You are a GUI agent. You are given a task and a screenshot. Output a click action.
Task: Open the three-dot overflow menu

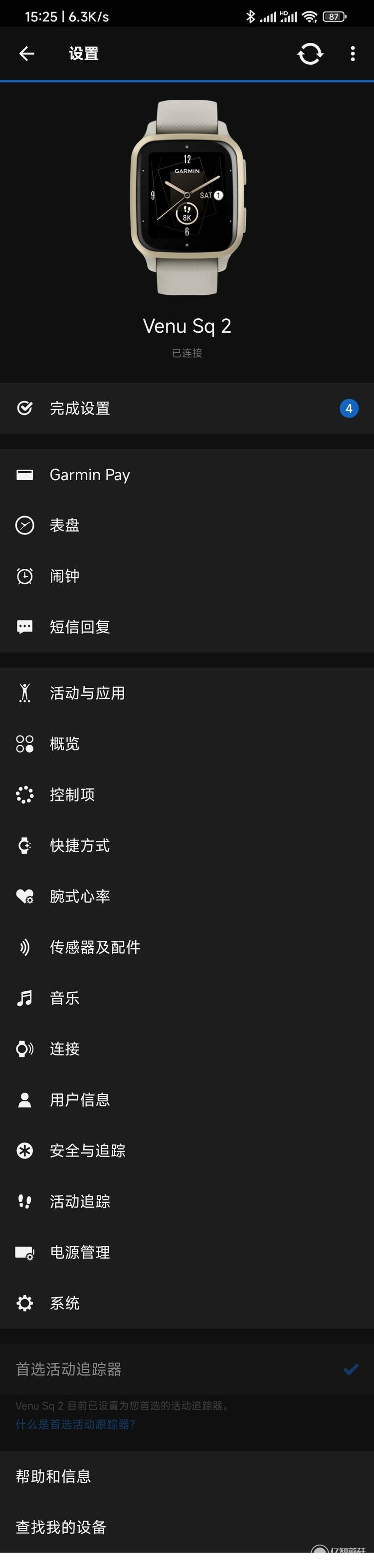(x=353, y=54)
